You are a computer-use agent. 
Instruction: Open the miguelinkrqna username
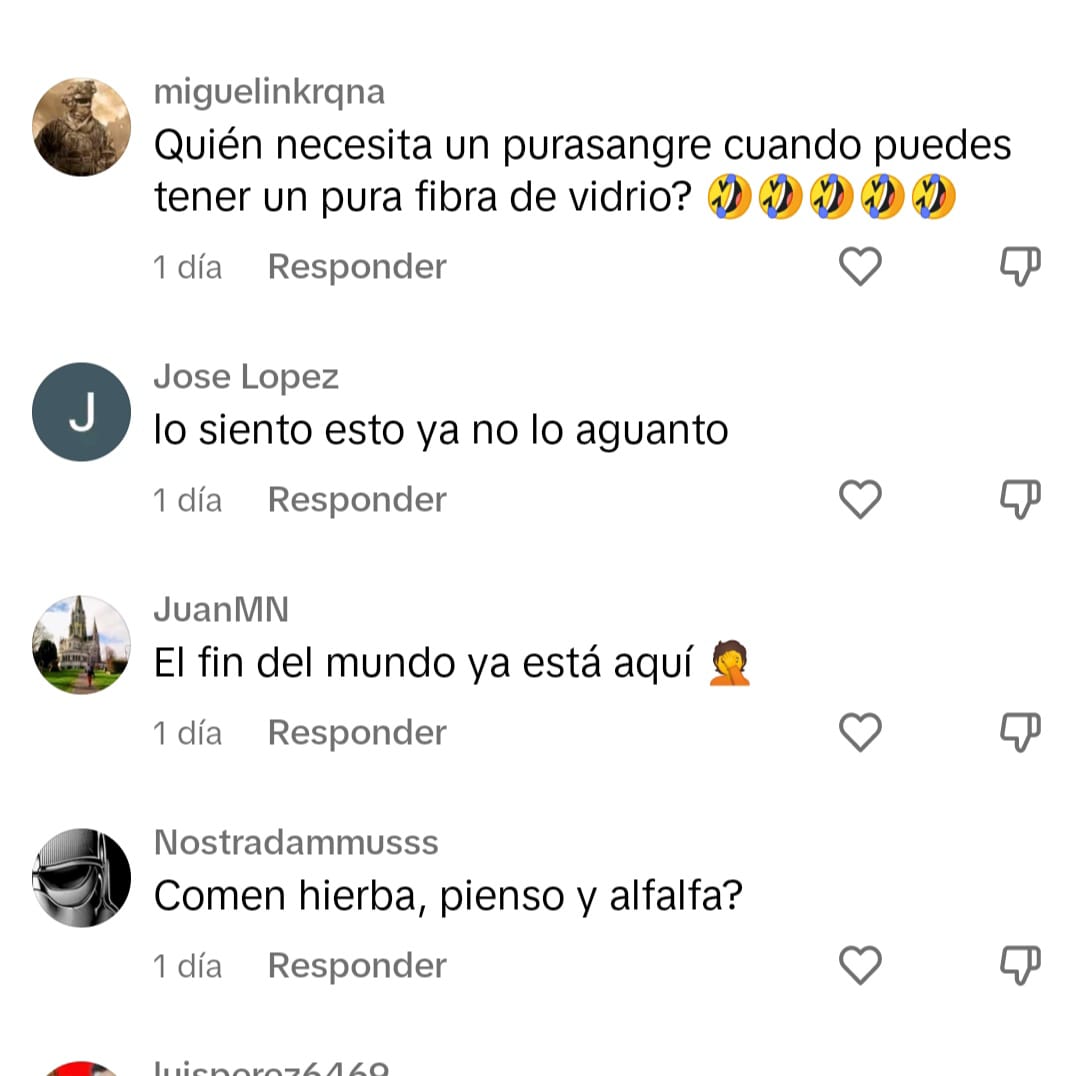tap(269, 92)
